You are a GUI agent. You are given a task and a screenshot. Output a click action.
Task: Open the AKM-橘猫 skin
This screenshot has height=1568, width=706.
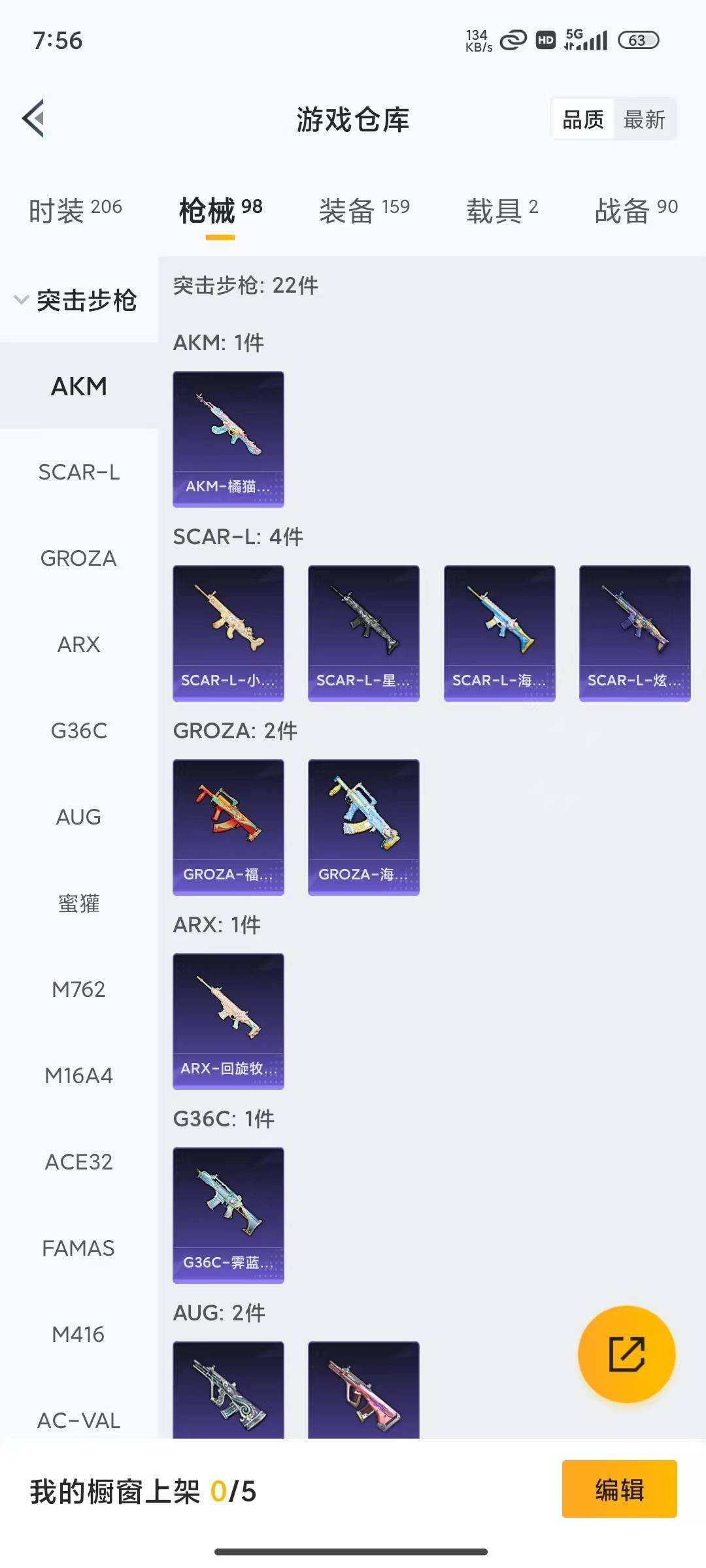(x=228, y=438)
